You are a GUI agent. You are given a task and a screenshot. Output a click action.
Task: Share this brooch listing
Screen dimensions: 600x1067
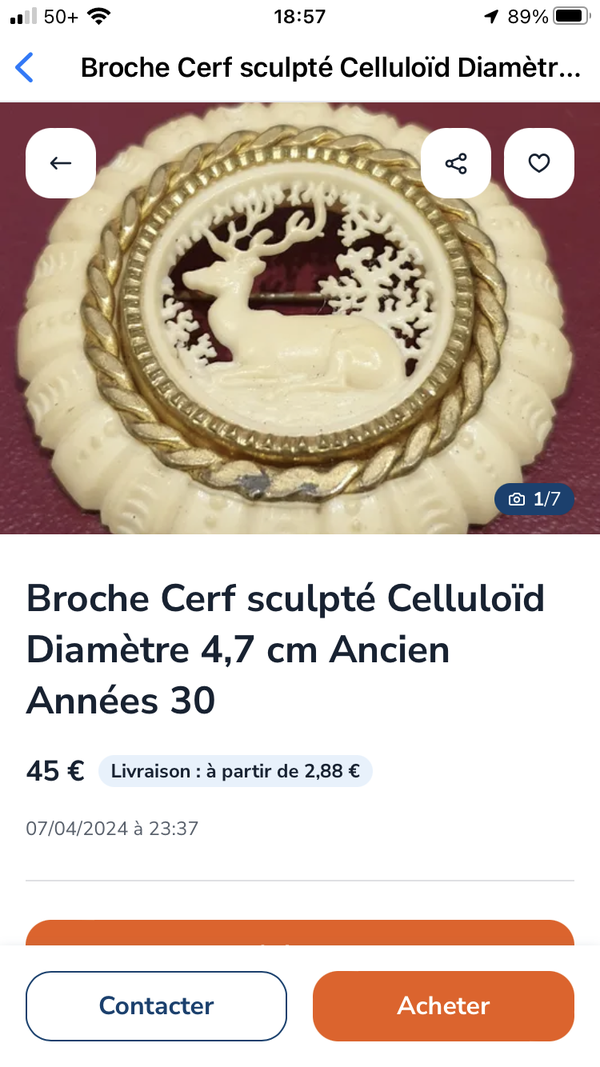pos(456,163)
